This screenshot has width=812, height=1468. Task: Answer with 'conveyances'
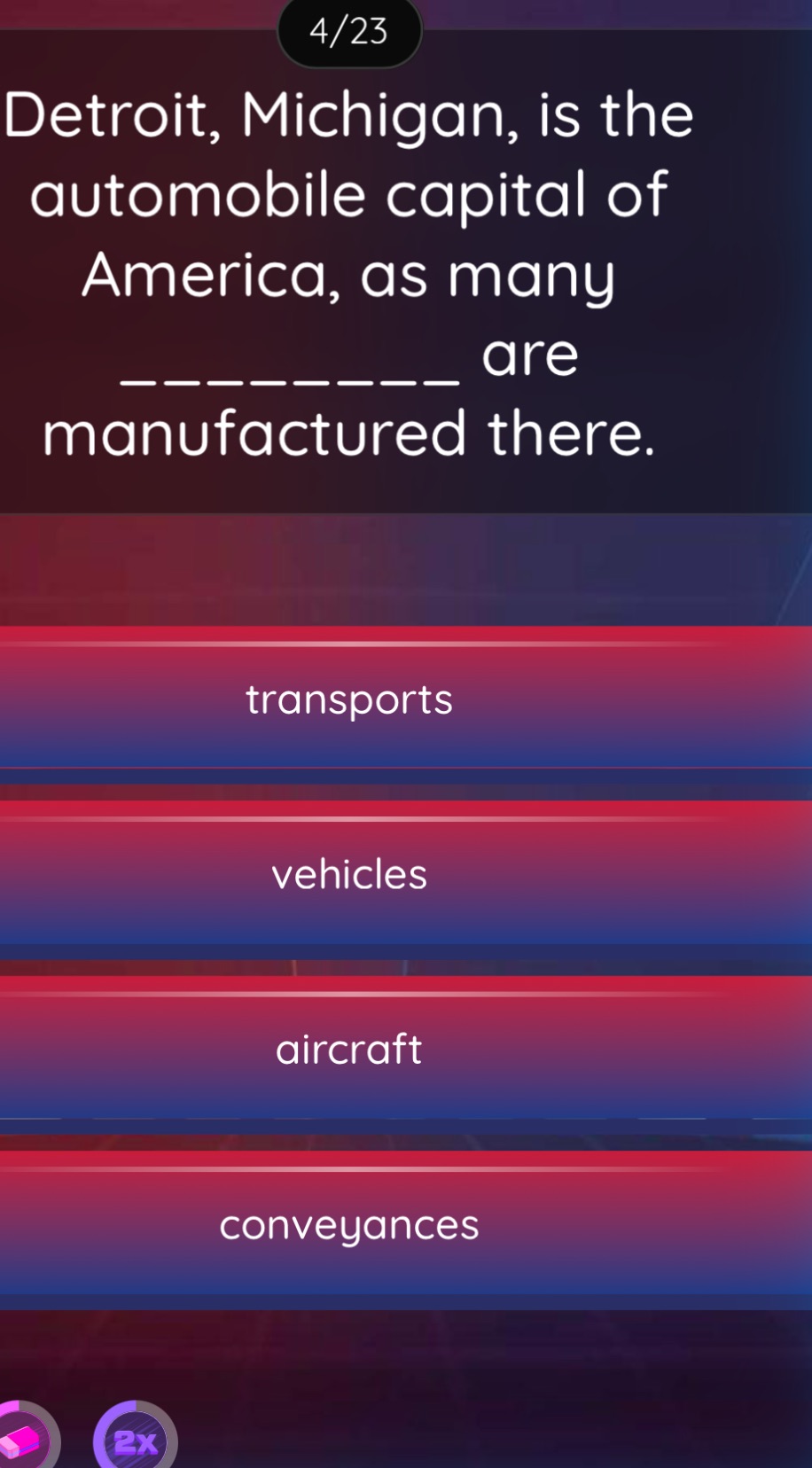[x=406, y=1223]
